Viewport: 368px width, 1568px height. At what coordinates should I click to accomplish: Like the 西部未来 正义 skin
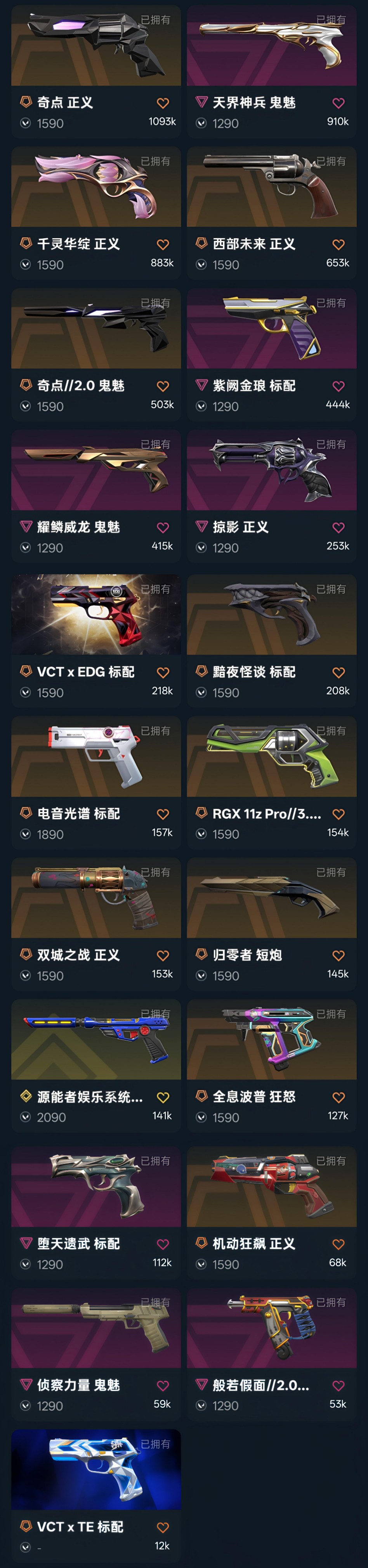point(338,245)
